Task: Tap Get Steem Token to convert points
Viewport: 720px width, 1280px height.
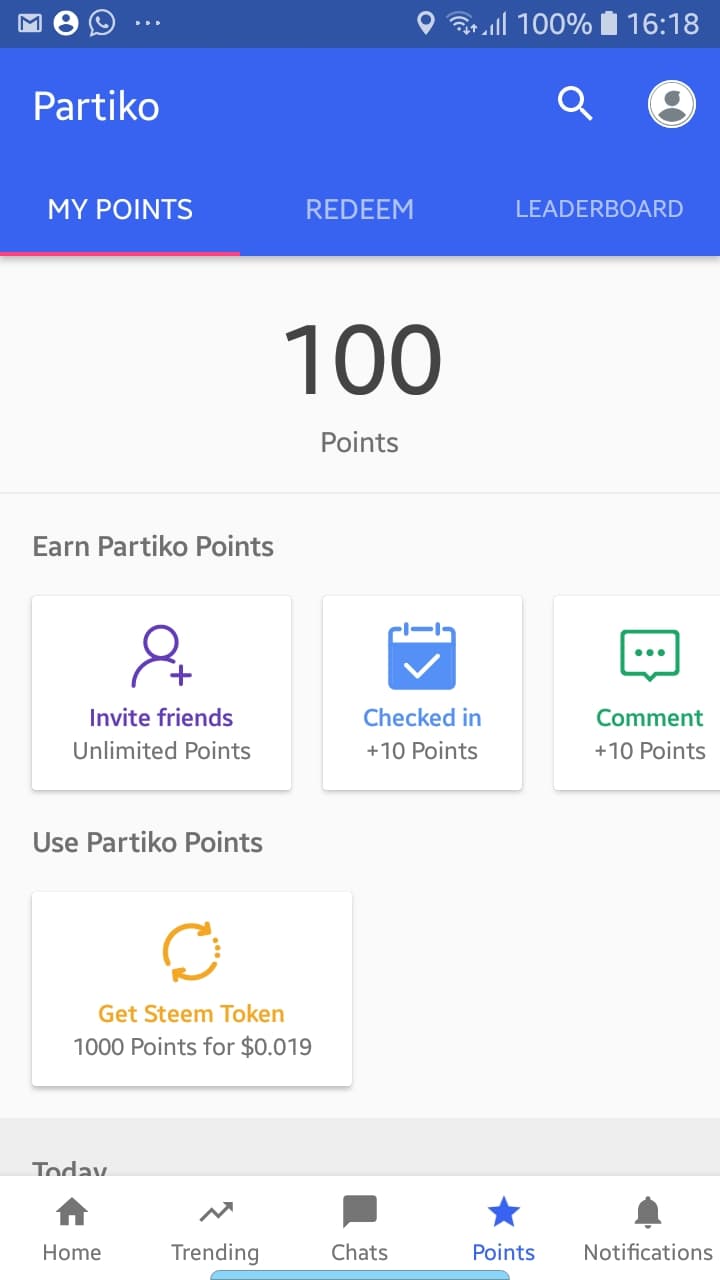Action: 191,988
